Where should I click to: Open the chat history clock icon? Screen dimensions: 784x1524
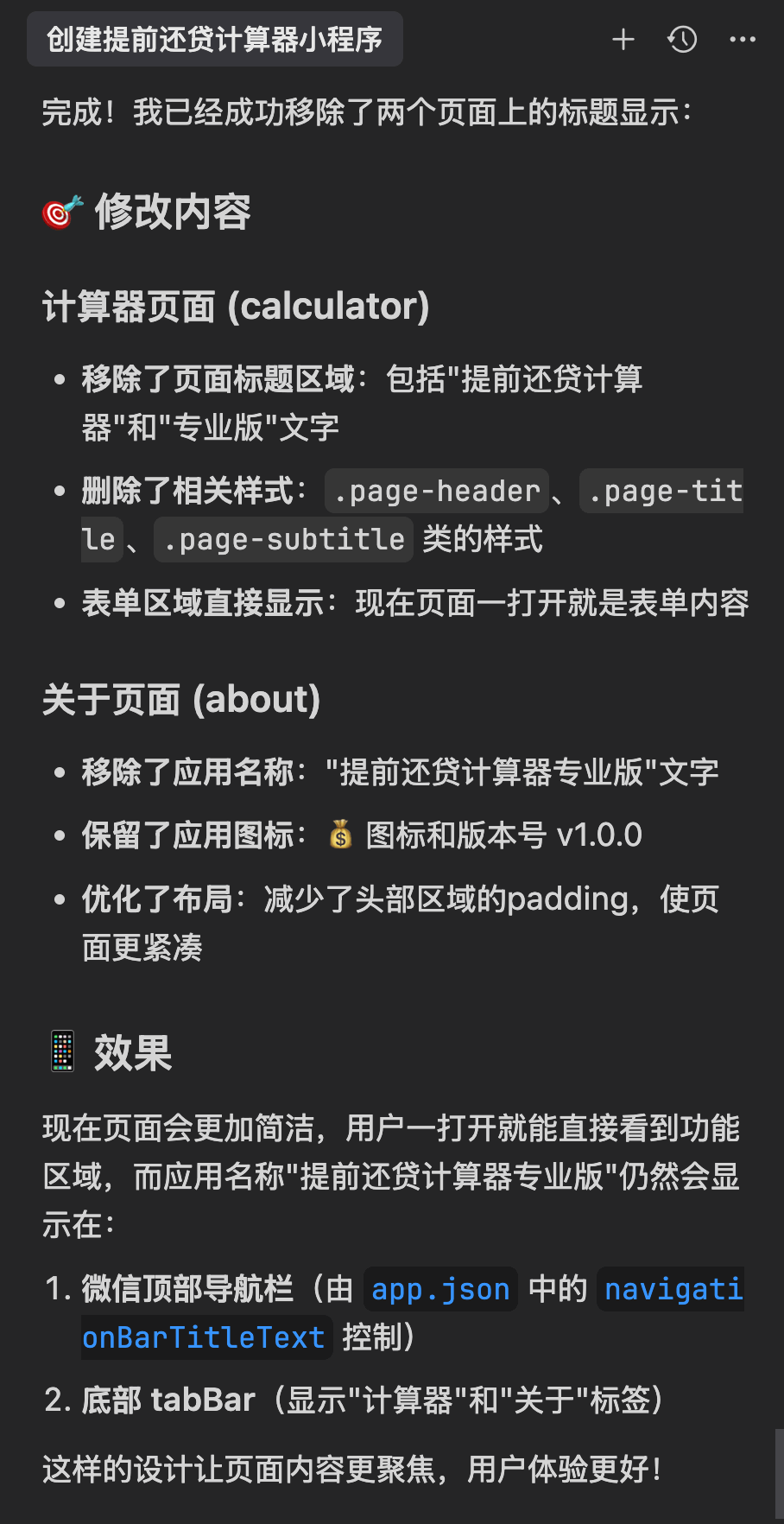coord(682,40)
